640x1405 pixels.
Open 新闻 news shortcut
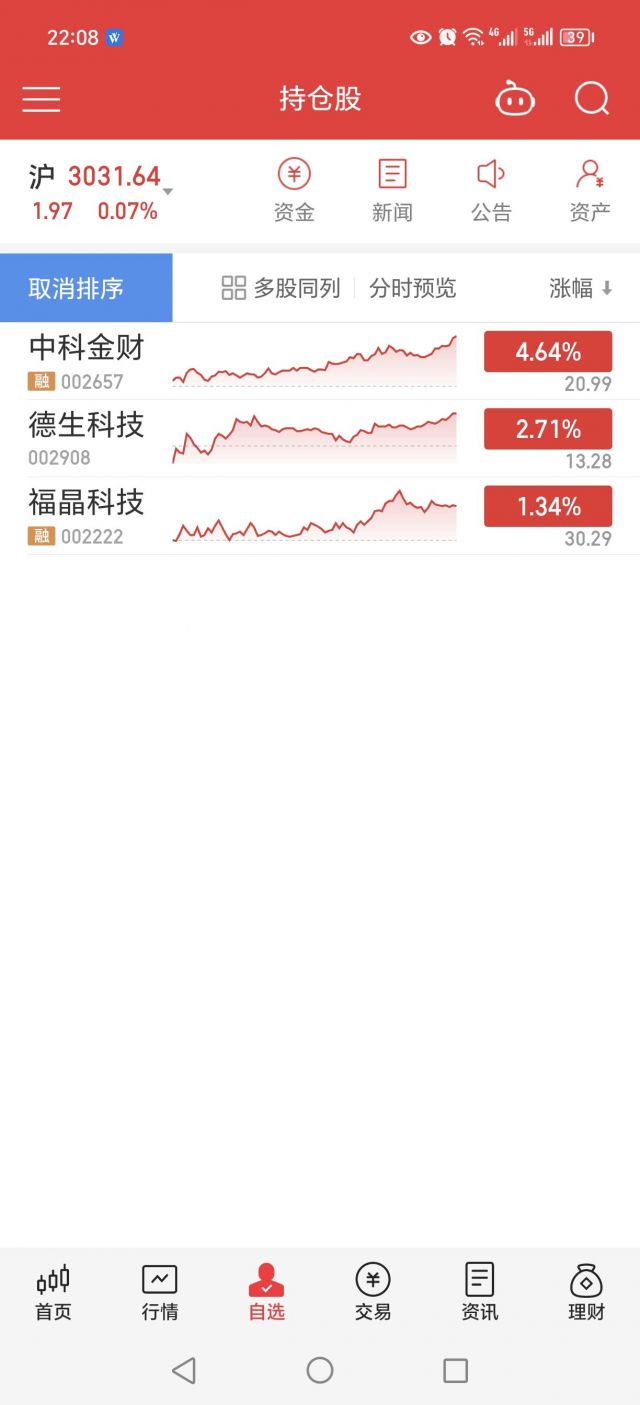pos(392,191)
